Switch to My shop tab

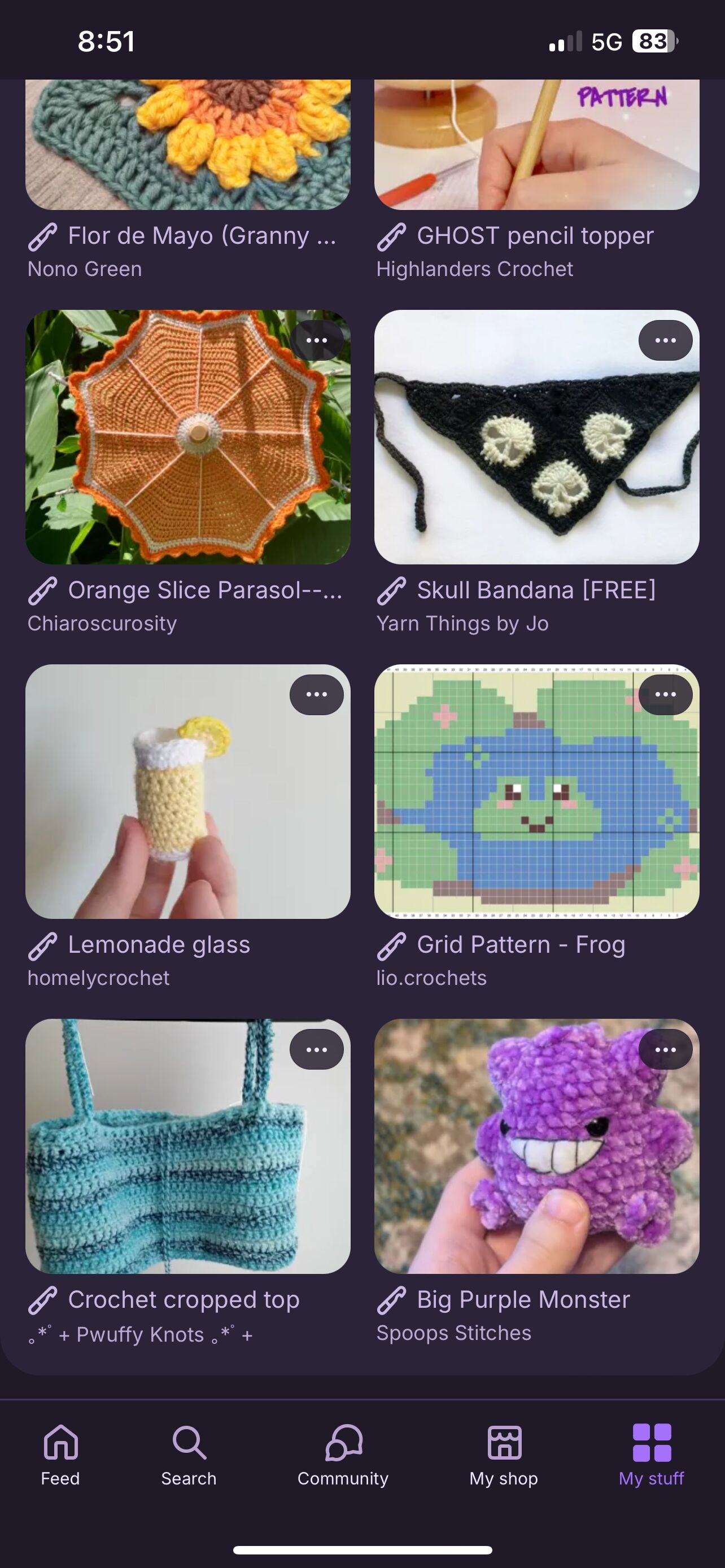click(504, 1455)
